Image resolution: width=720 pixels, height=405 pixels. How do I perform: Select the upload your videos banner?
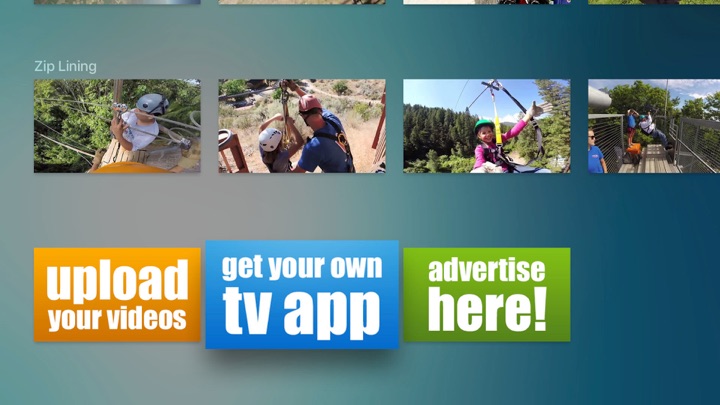click(x=117, y=295)
